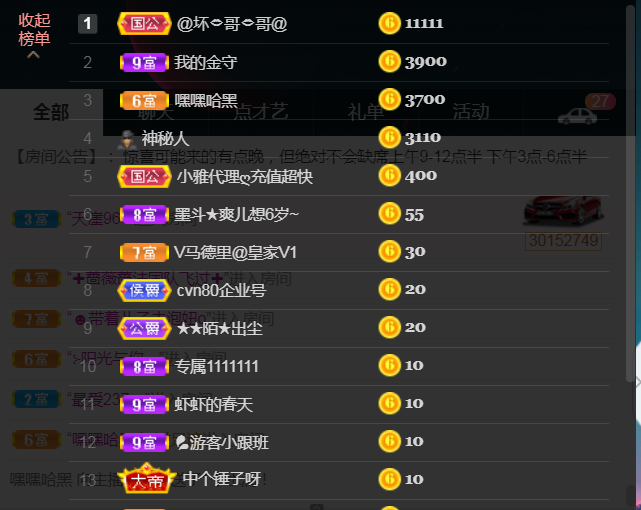Open 小雅代理 充值超快 entry
This screenshot has height=510, width=641.
[x=244, y=176]
